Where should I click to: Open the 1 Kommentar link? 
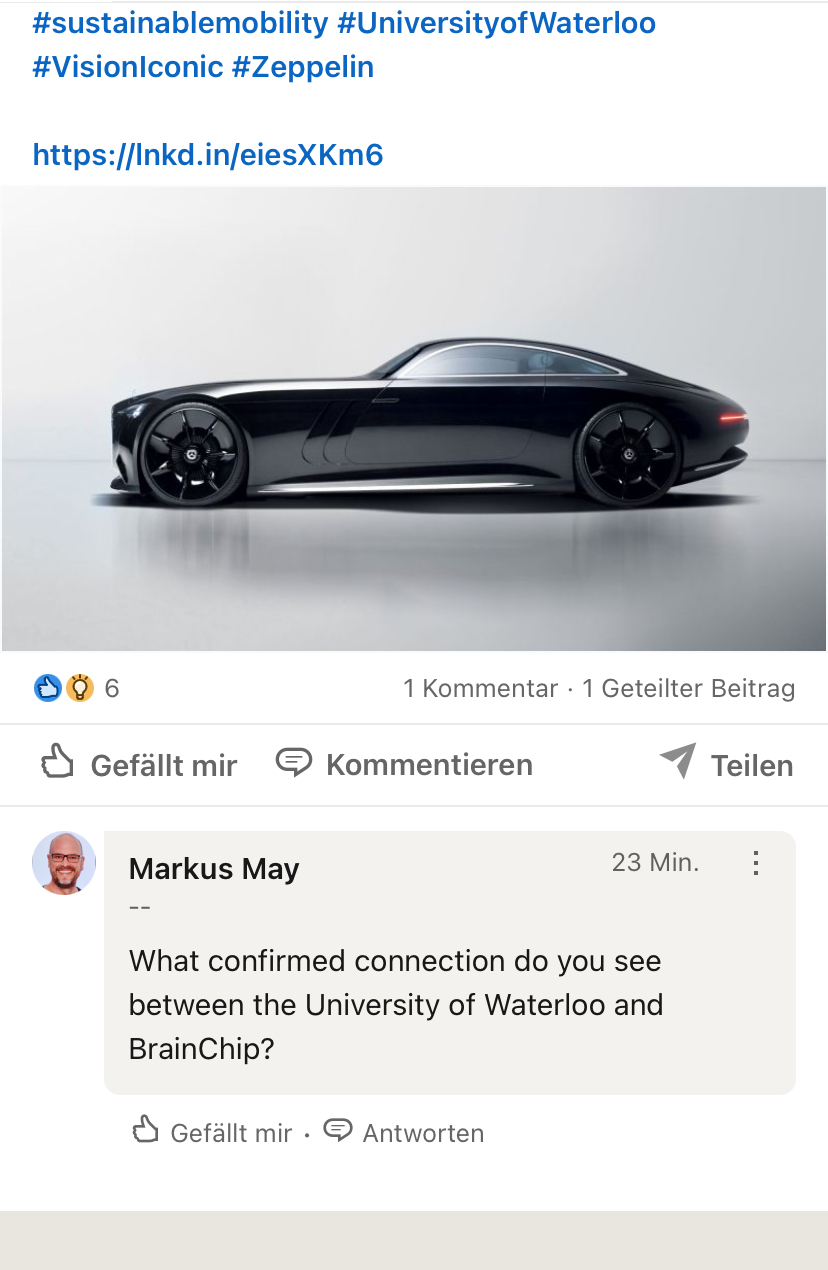[480, 688]
